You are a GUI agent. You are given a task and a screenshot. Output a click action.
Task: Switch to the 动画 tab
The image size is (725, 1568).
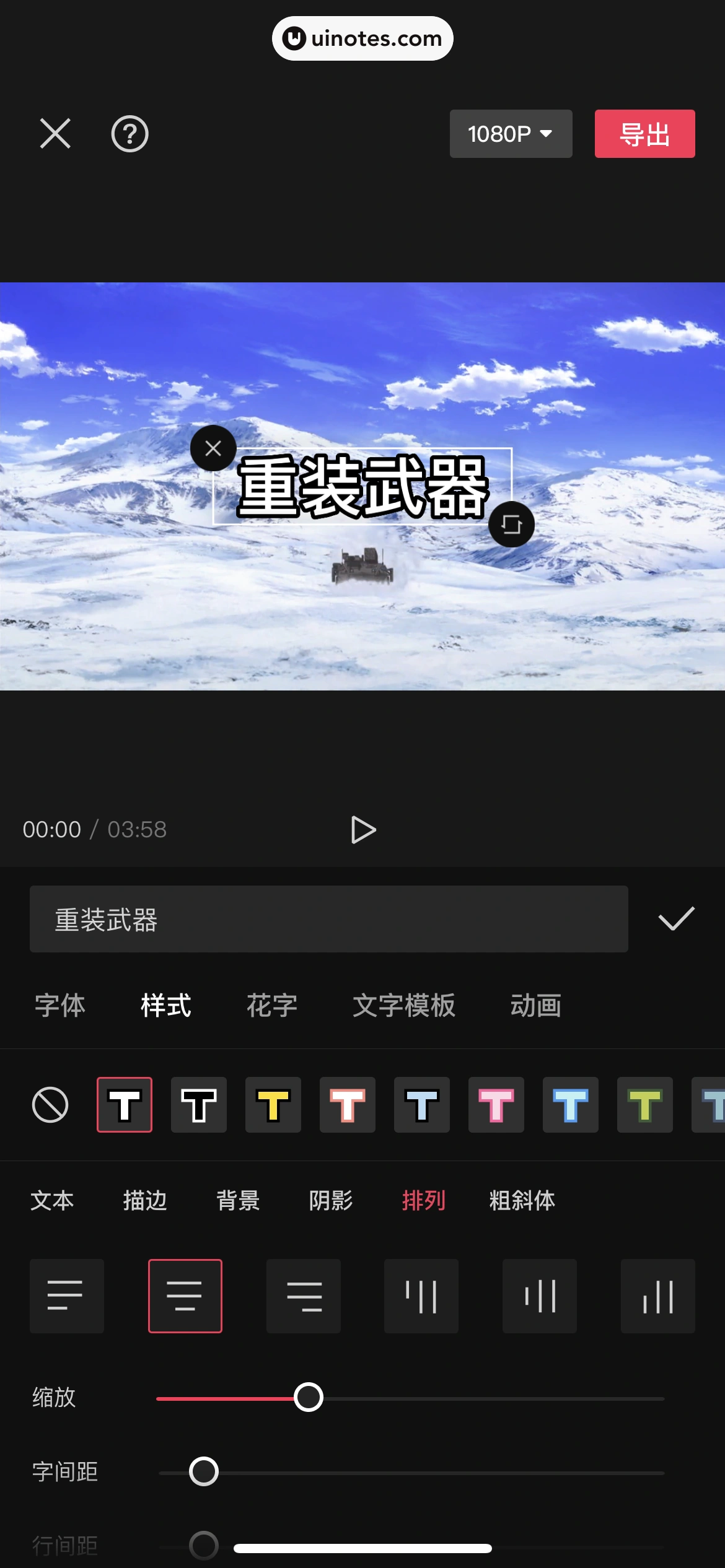tap(536, 1005)
